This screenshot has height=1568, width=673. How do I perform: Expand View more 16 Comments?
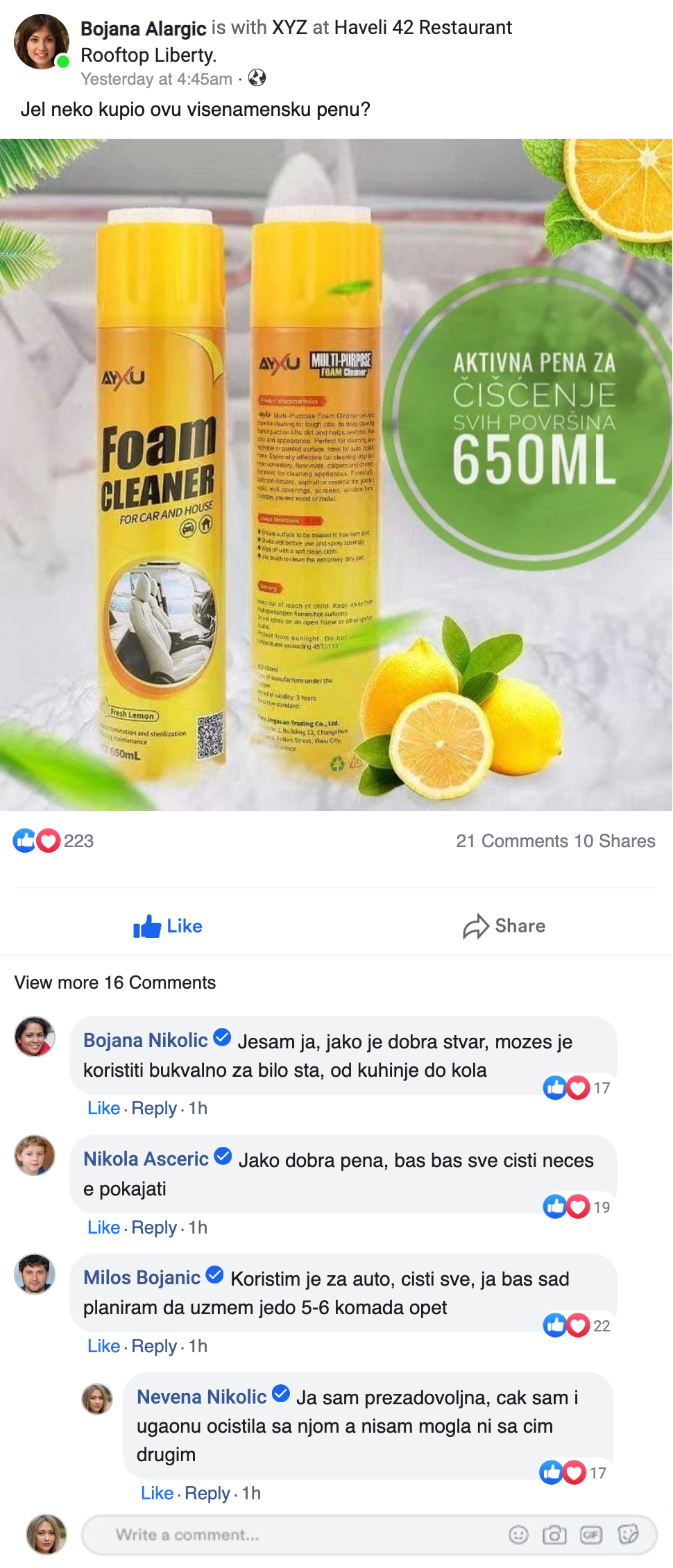(115, 982)
